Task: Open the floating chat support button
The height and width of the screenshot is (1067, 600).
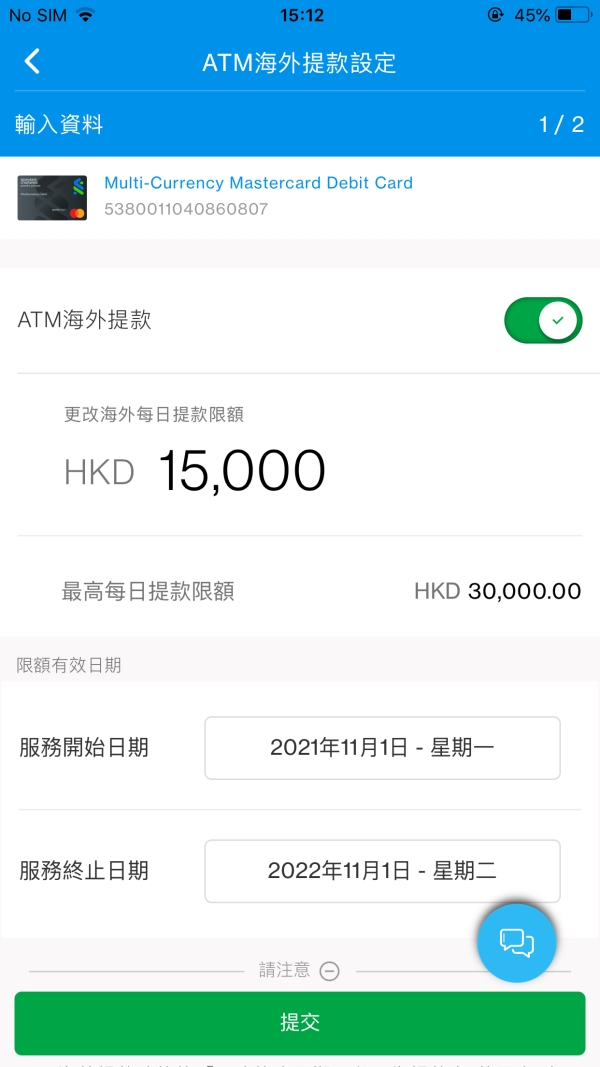Action: [x=516, y=942]
